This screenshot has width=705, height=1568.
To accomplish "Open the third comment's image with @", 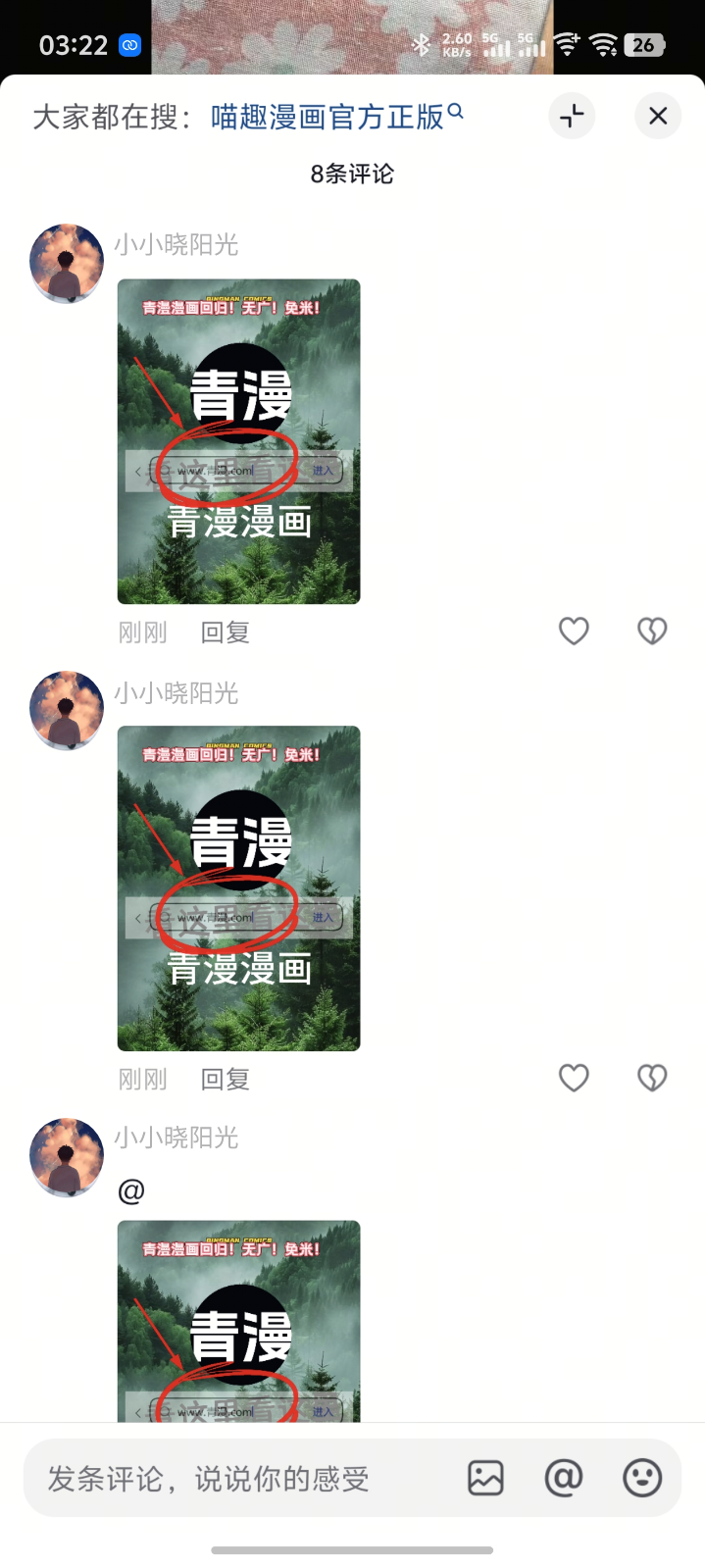I will click(238, 1319).
